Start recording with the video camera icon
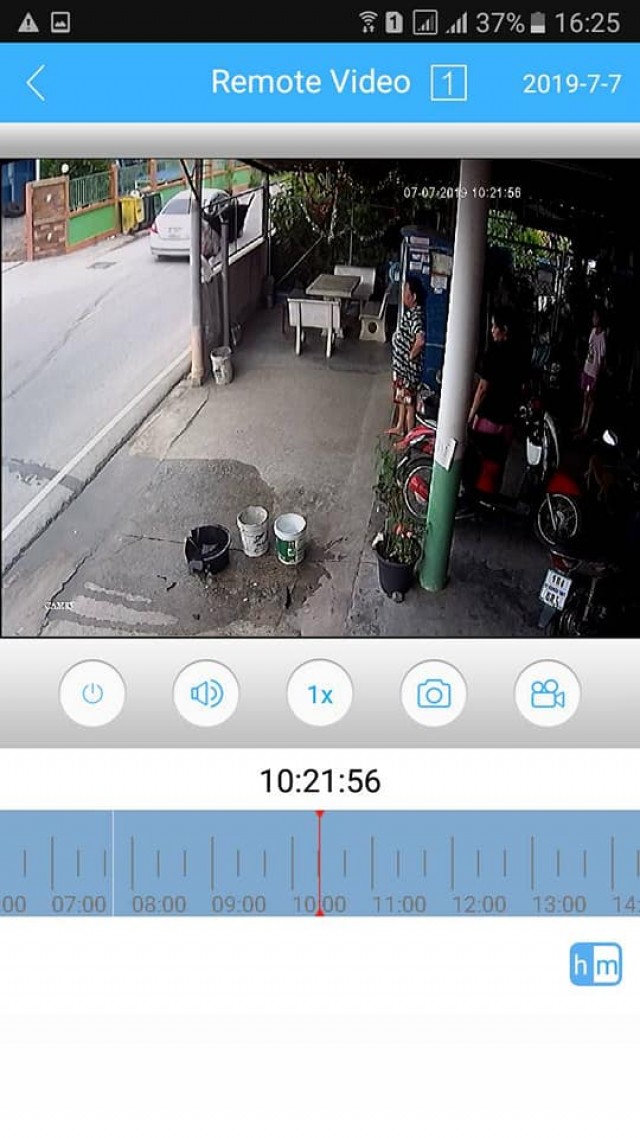This screenshot has width=640, height=1138. pos(547,693)
